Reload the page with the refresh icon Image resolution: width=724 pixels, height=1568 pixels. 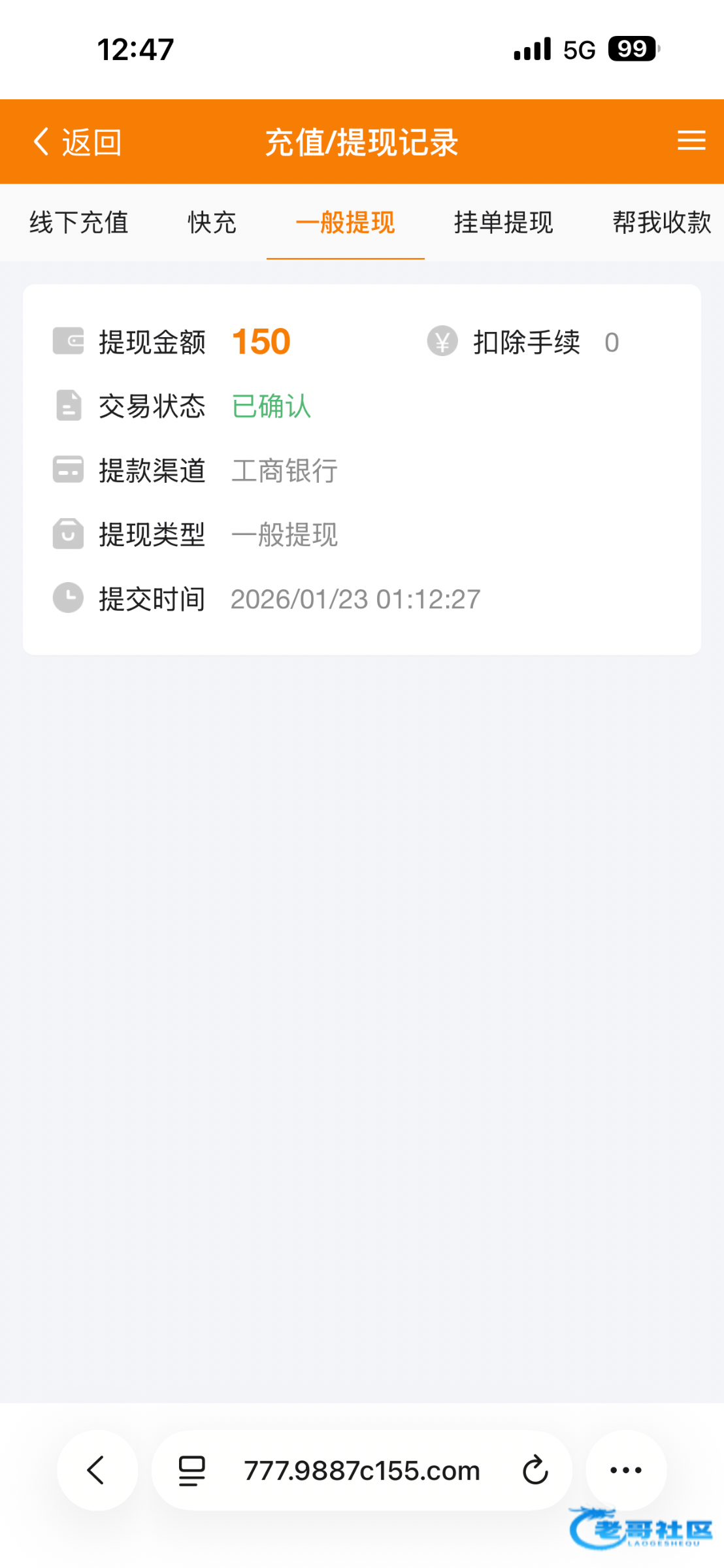pyautogui.click(x=535, y=1471)
